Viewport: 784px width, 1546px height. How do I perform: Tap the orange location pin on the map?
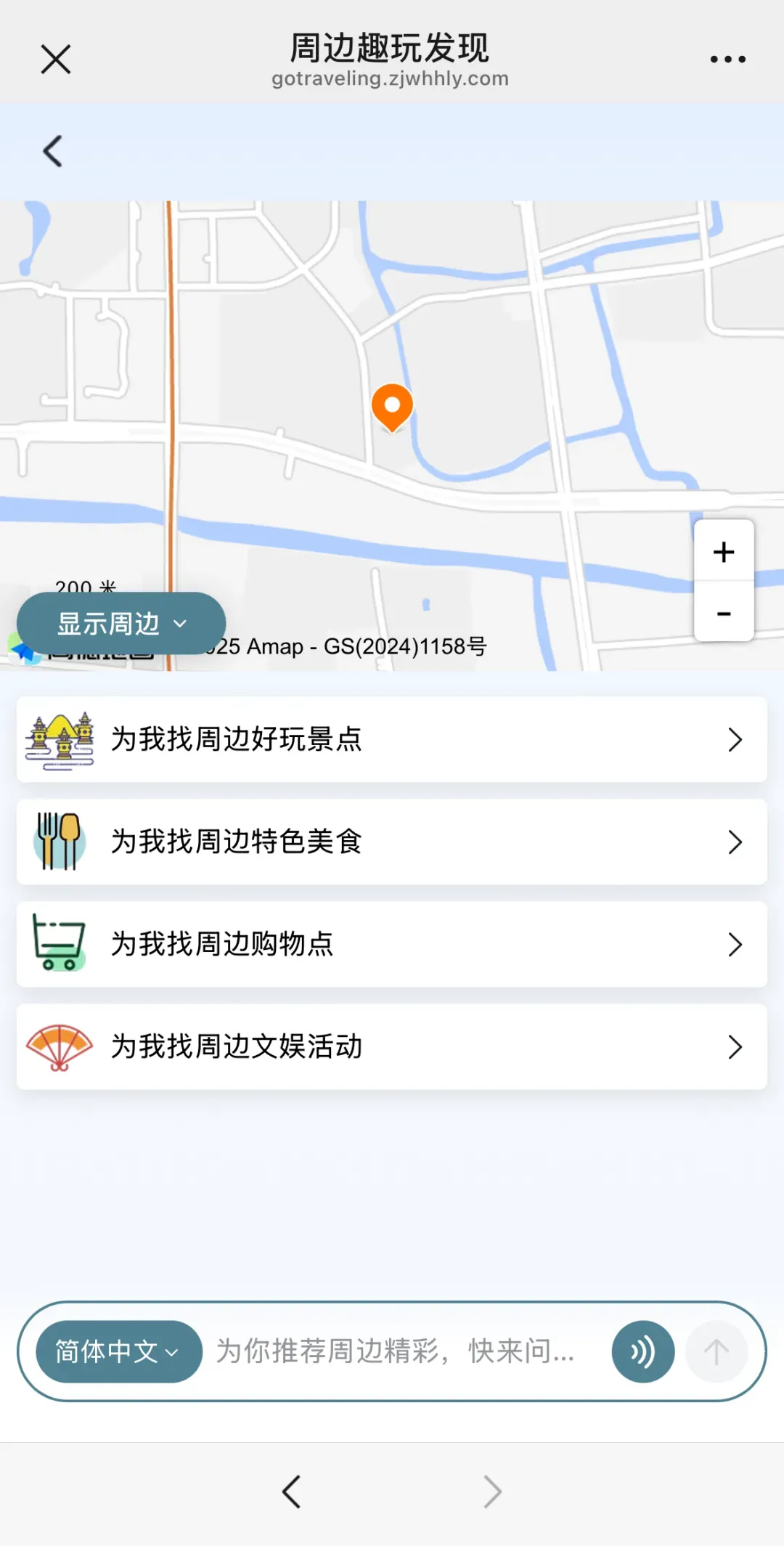(x=392, y=407)
